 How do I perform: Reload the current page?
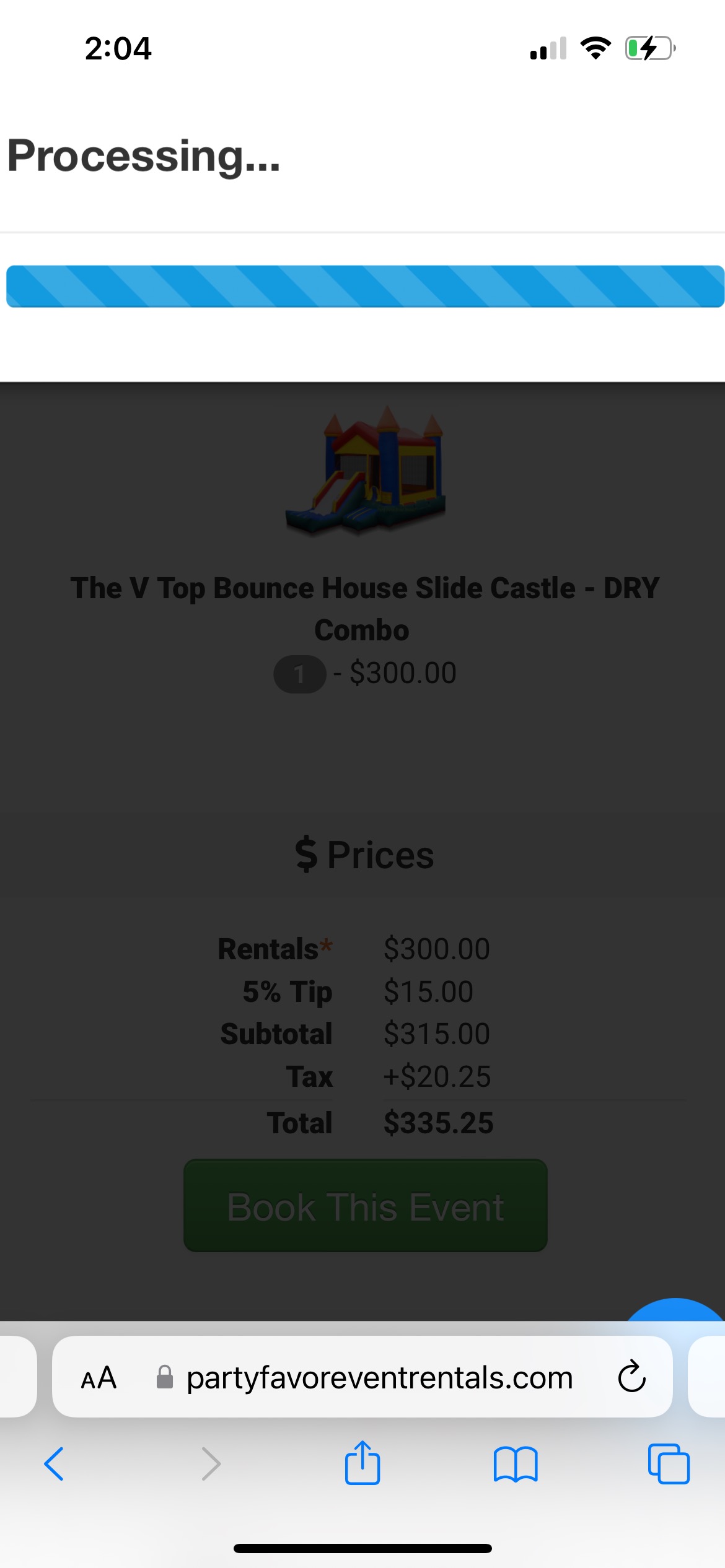click(631, 1377)
